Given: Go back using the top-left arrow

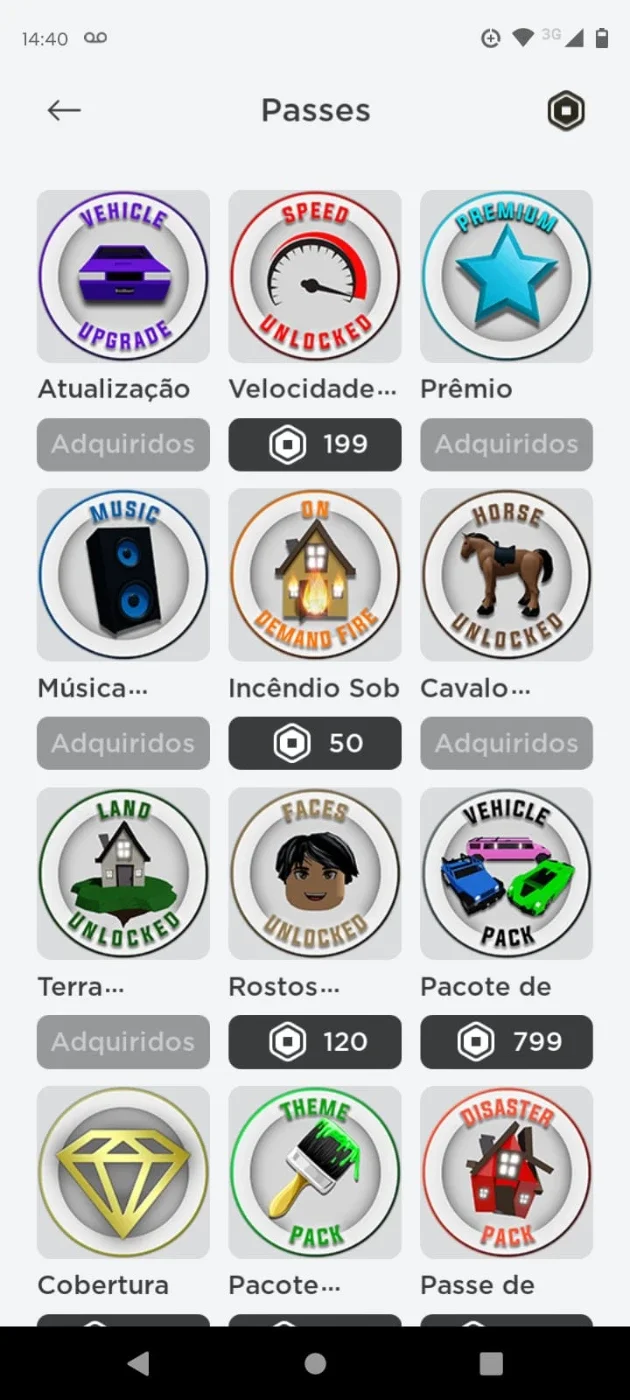Looking at the screenshot, I should coord(64,110).
